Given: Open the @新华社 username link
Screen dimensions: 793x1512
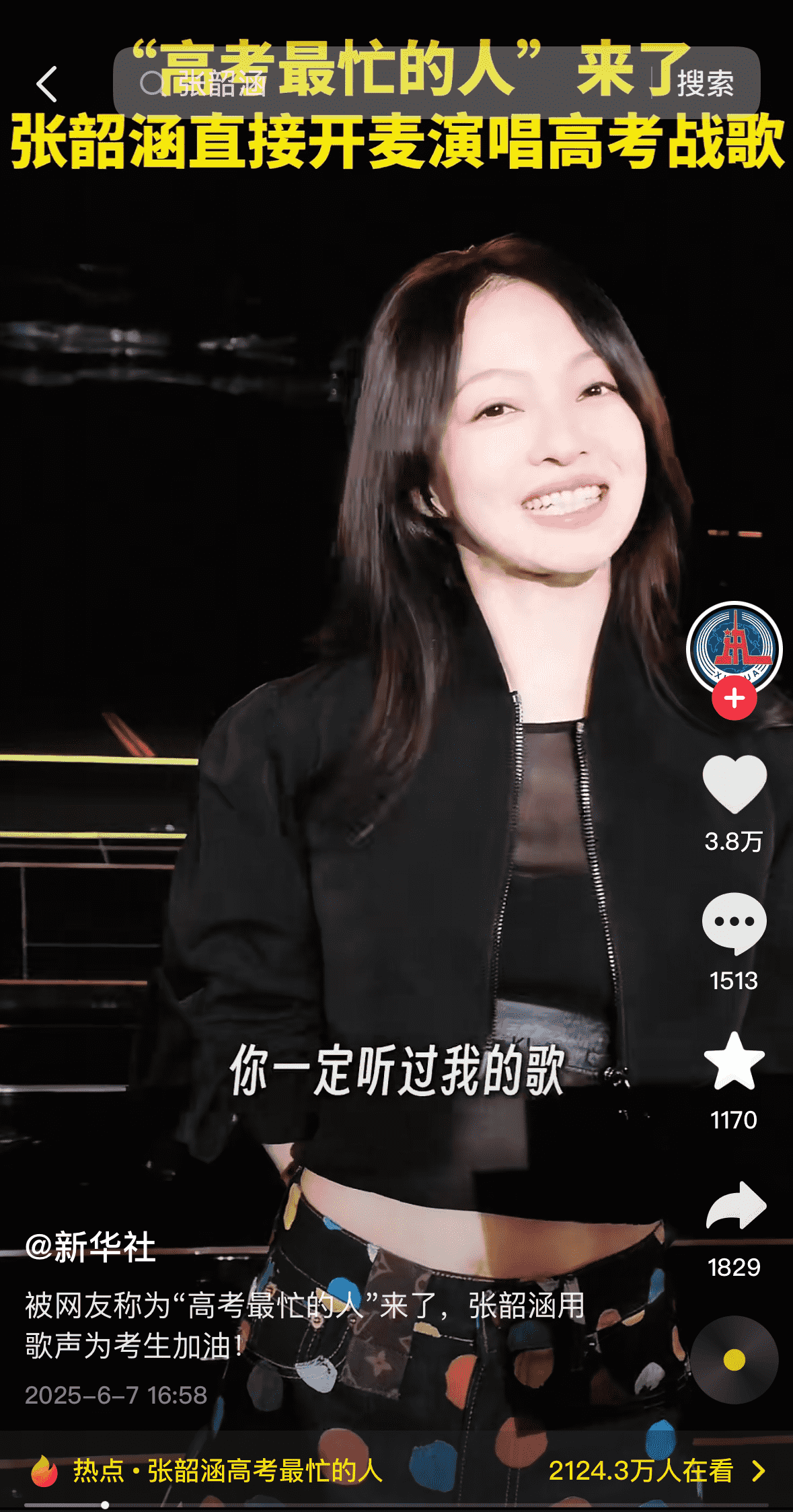Looking at the screenshot, I should 91,1247.
